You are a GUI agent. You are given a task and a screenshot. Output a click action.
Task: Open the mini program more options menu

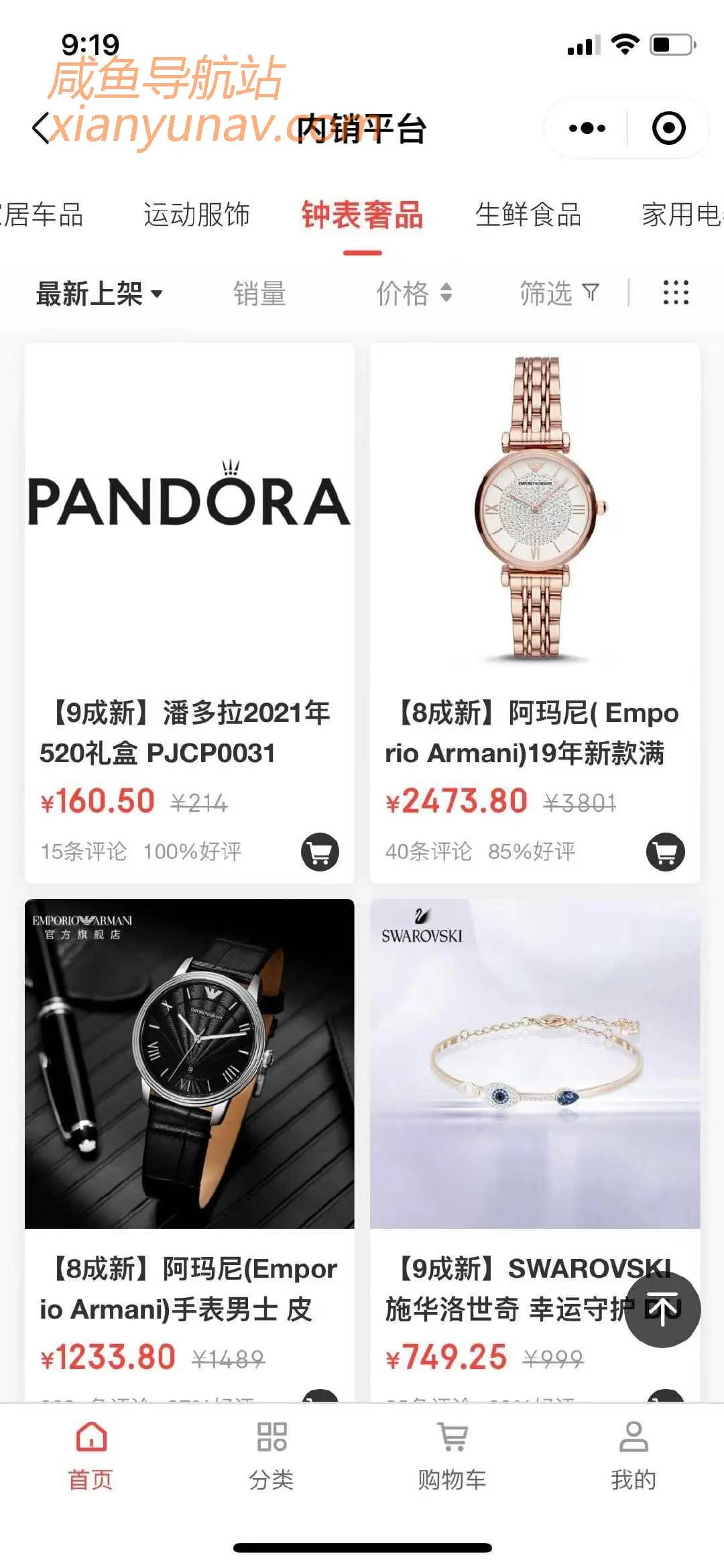pos(587,128)
